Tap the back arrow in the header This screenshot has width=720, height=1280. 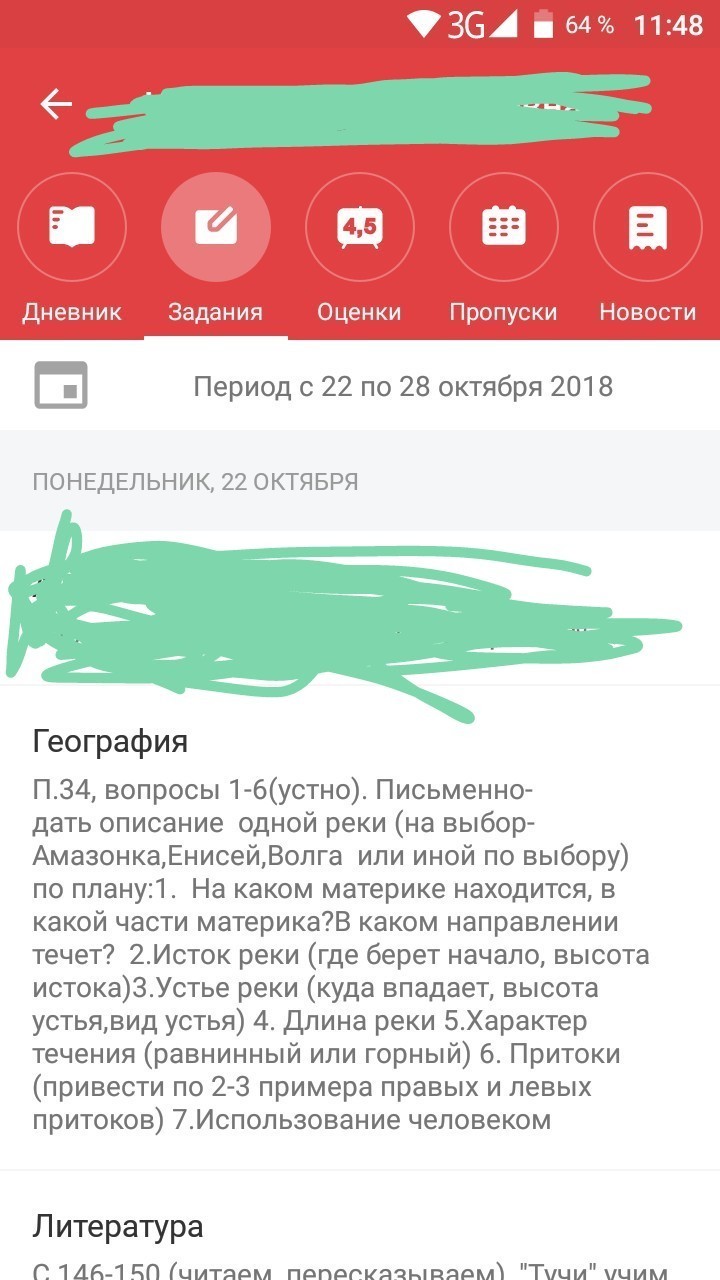(x=55, y=103)
